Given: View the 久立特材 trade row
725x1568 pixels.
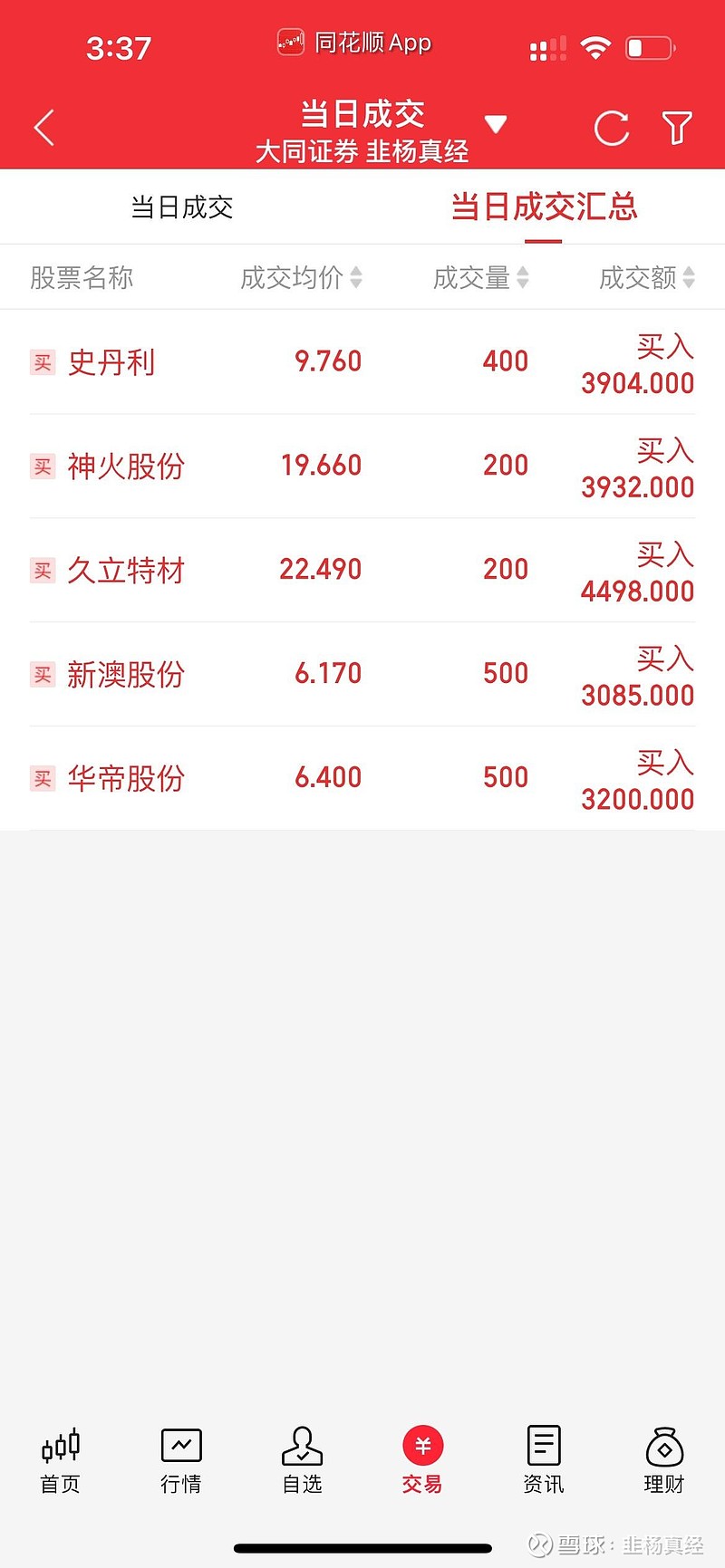Looking at the screenshot, I should (x=362, y=571).
